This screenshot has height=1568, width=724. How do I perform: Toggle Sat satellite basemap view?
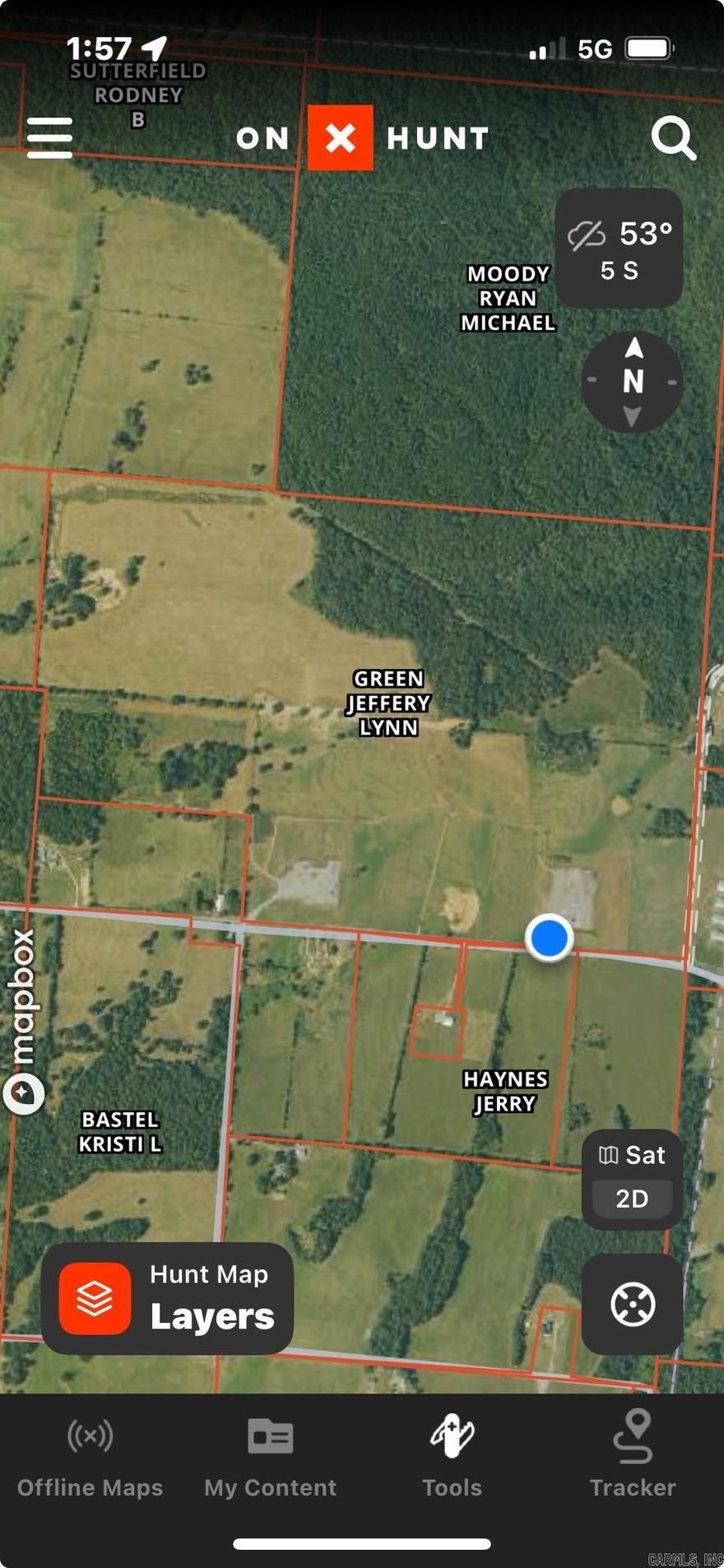(630, 1155)
